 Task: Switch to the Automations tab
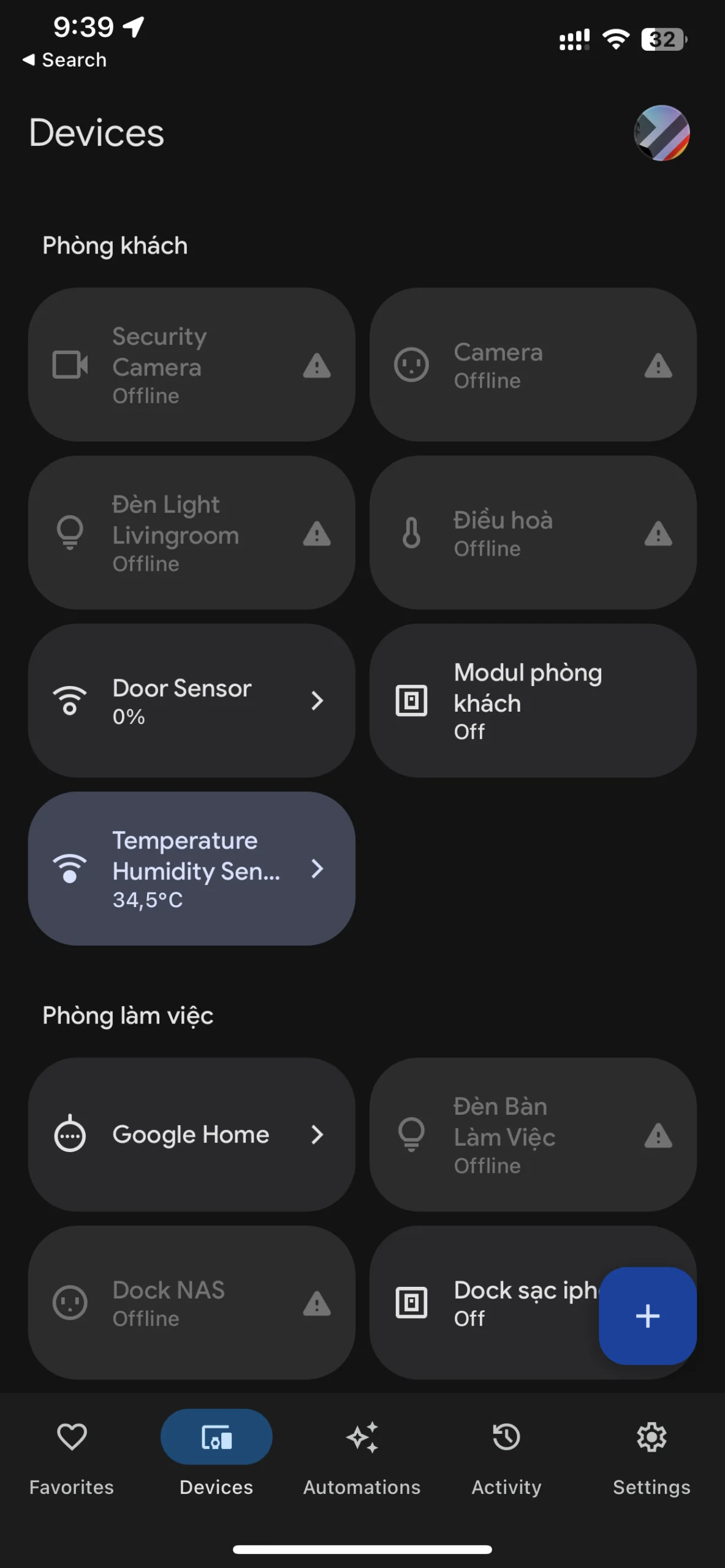pyautogui.click(x=362, y=1458)
